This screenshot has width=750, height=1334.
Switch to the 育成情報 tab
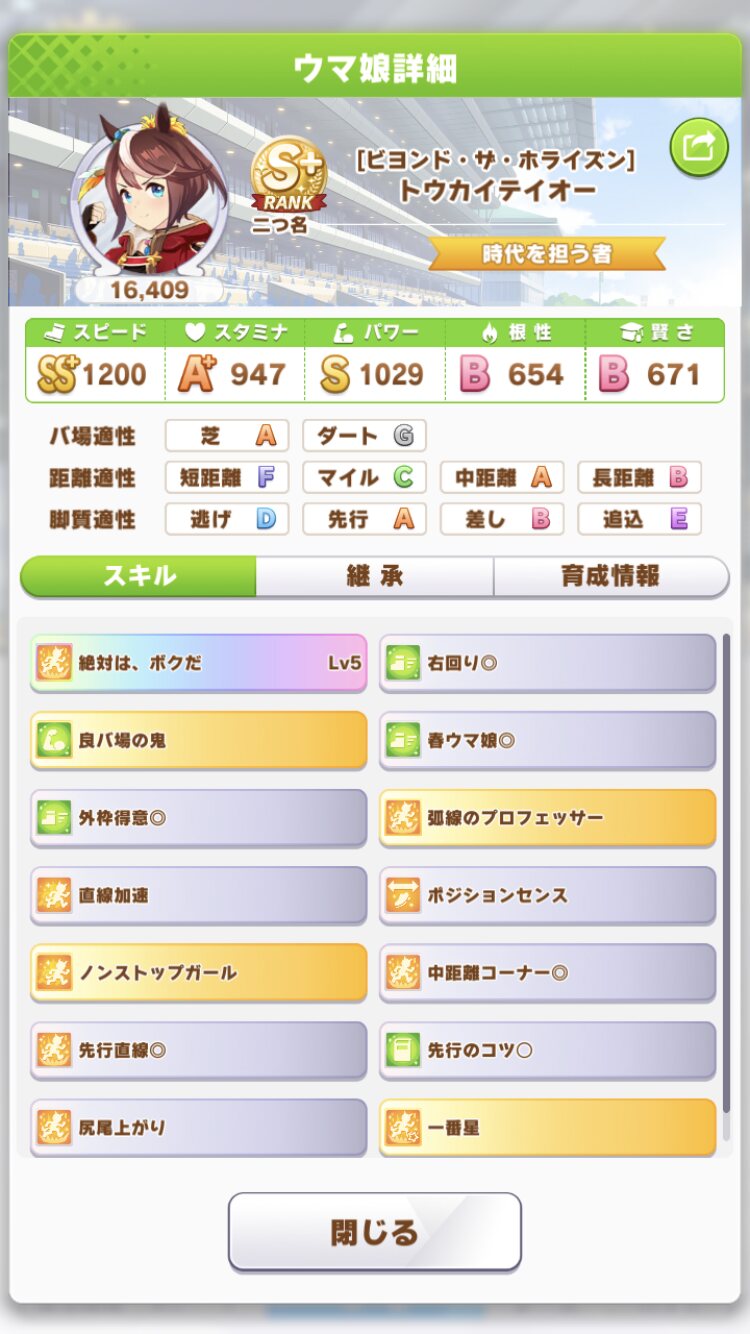[x=610, y=576]
